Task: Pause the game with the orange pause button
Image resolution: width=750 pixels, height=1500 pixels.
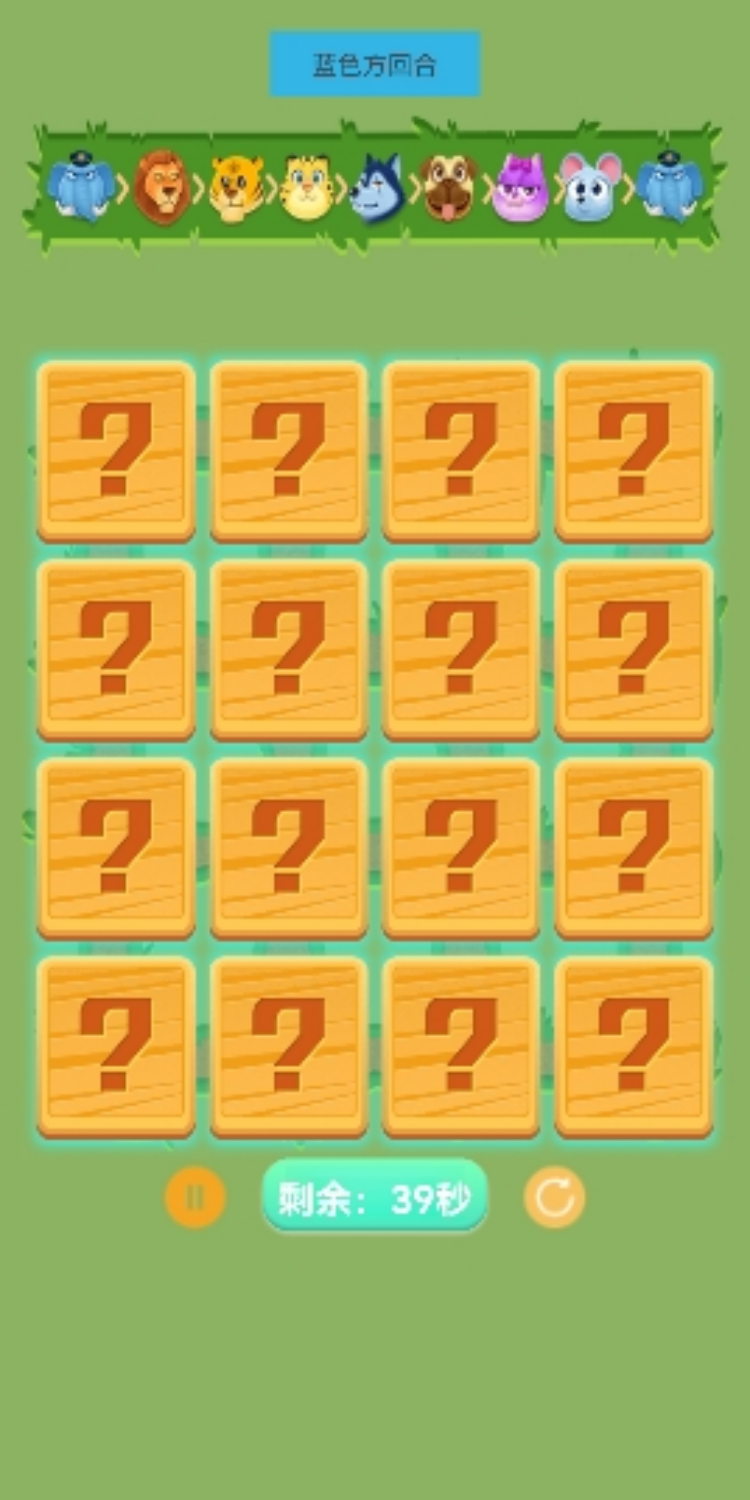Action: click(x=195, y=1197)
